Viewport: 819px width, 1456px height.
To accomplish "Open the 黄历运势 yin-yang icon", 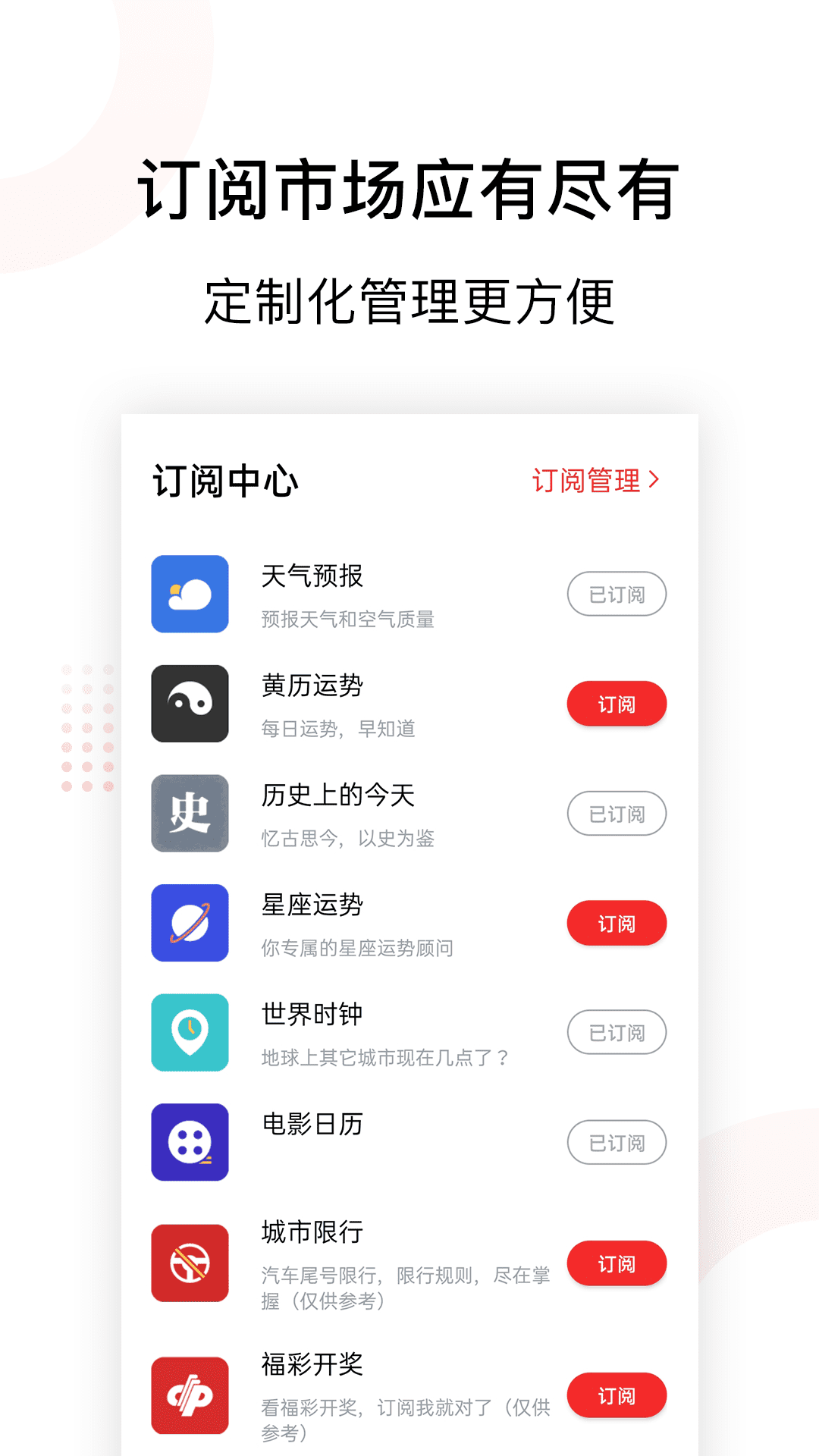I will [x=190, y=704].
